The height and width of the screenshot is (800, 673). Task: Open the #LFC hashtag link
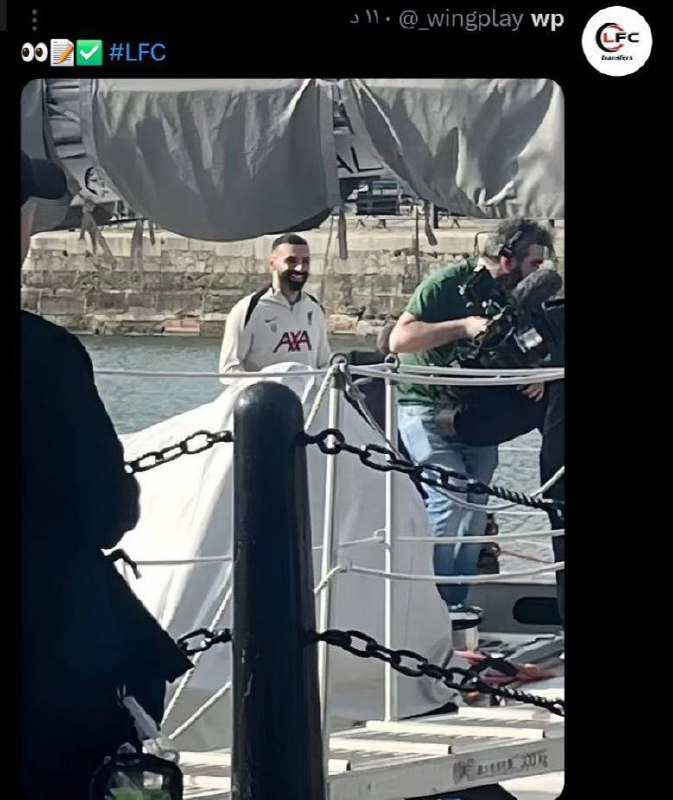136,53
